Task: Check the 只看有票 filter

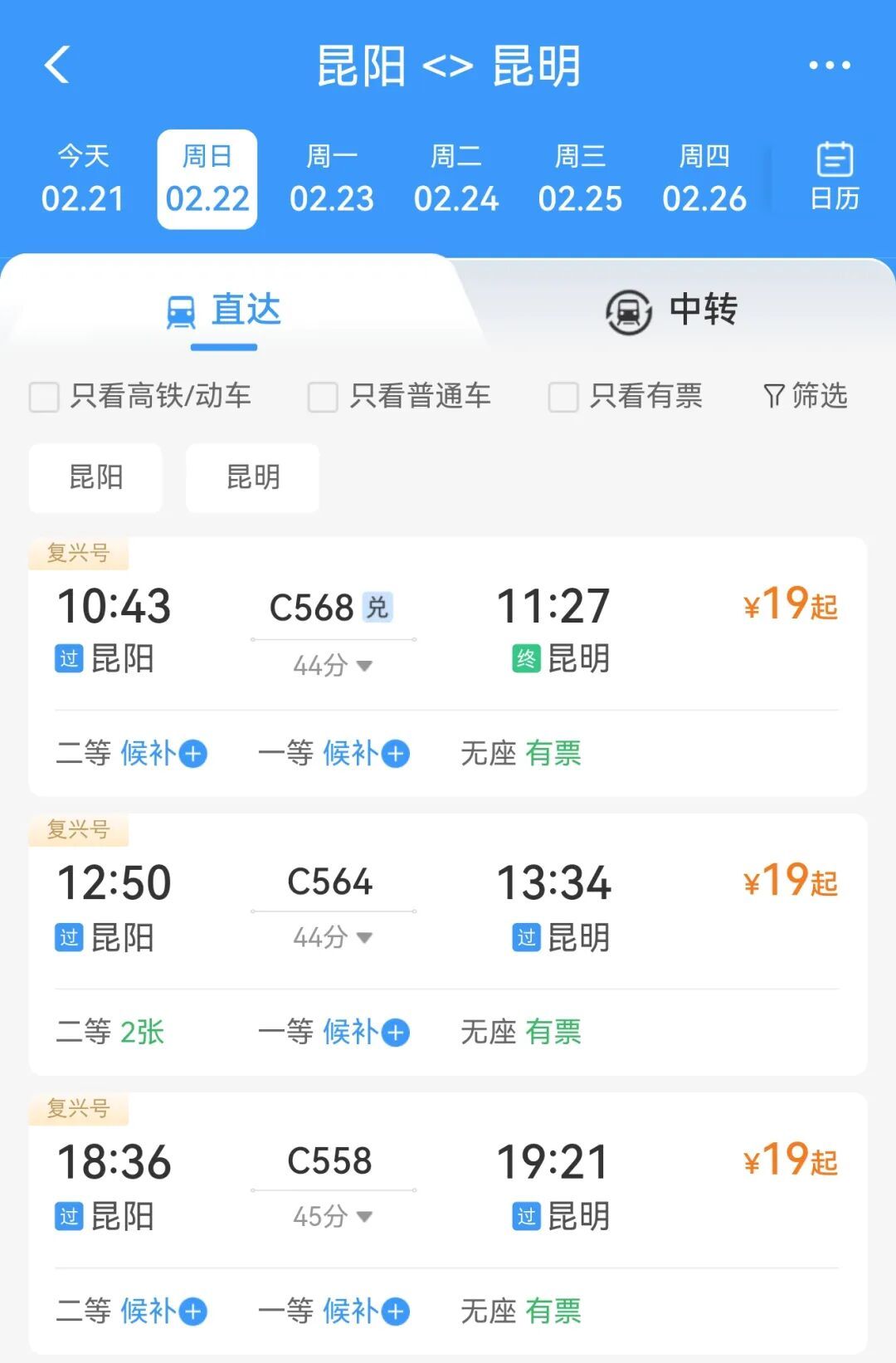Action: [562, 398]
